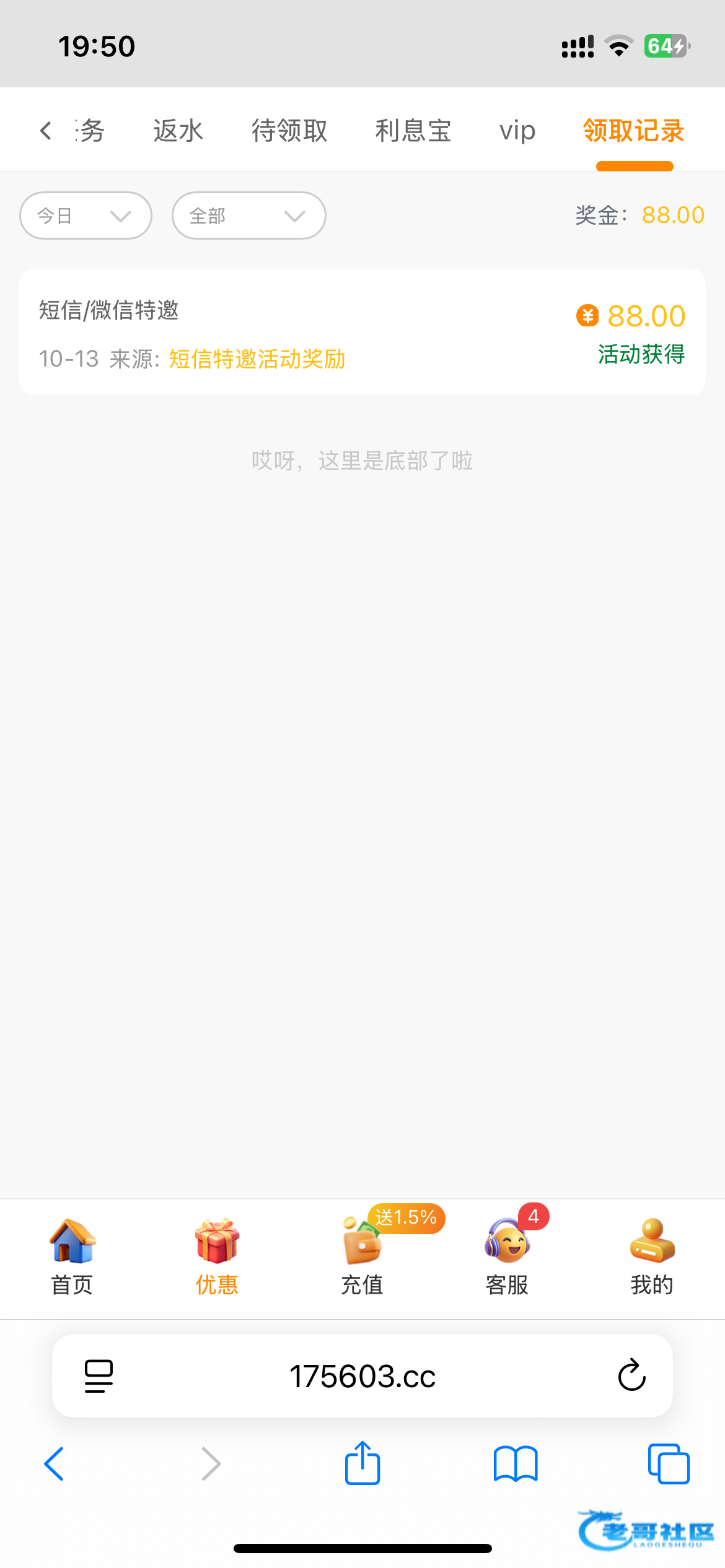Select the vip tab
This screenshot has width=725, height=1568.
tap(517, 131)
